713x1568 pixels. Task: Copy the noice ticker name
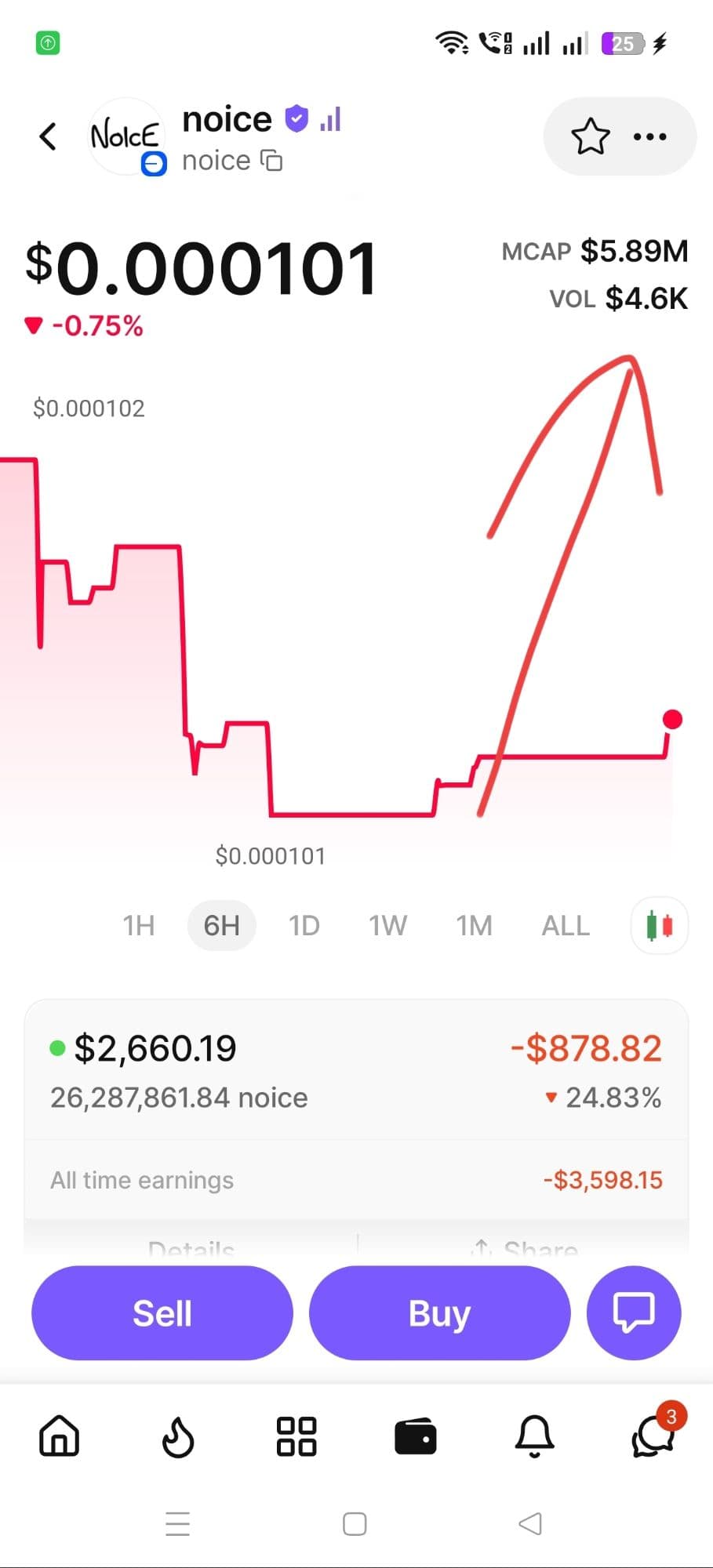click(x=272, y=161)
